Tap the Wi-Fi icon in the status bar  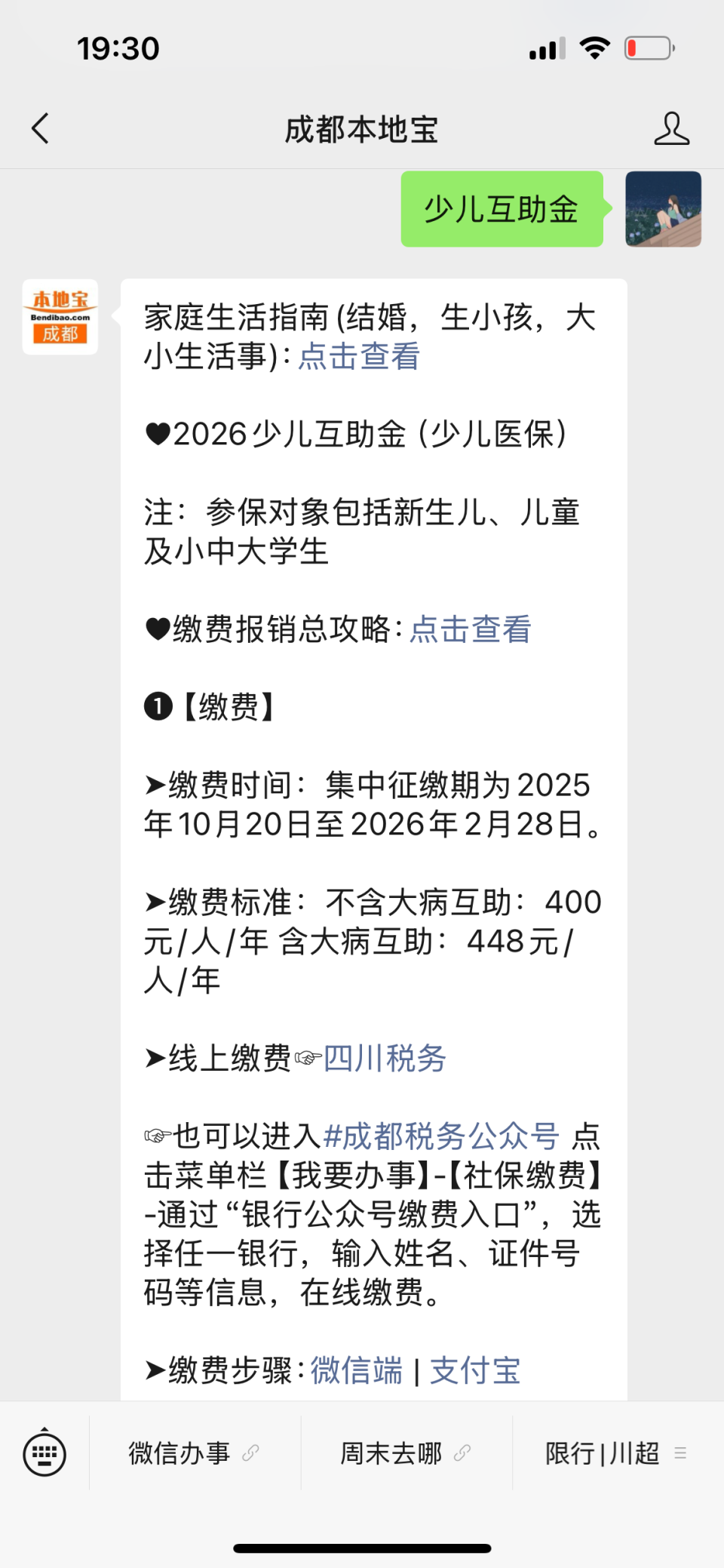[594, 47]
